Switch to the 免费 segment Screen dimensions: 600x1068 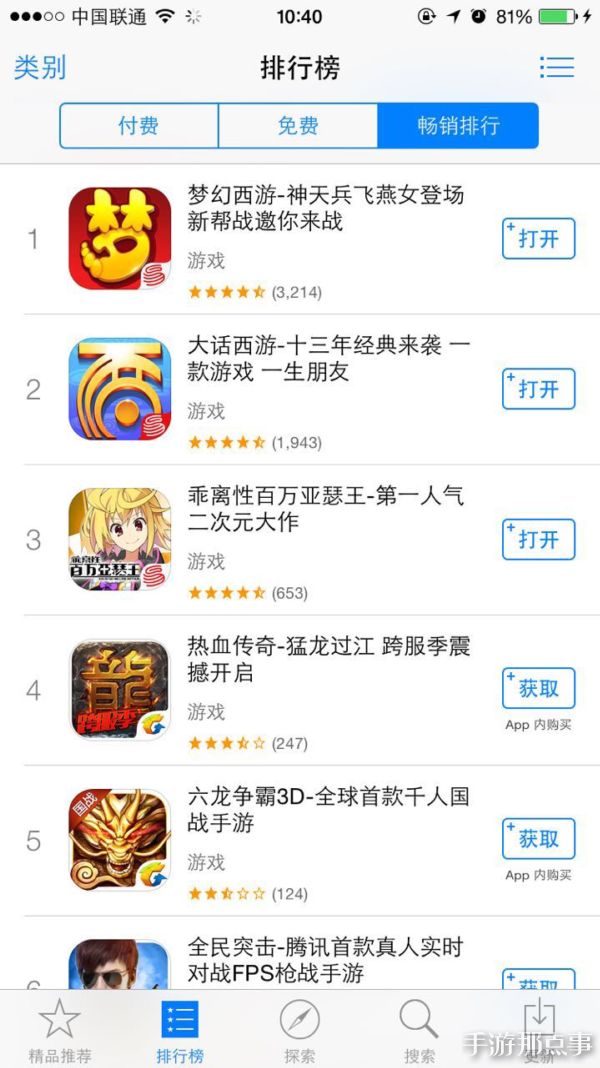298,126
